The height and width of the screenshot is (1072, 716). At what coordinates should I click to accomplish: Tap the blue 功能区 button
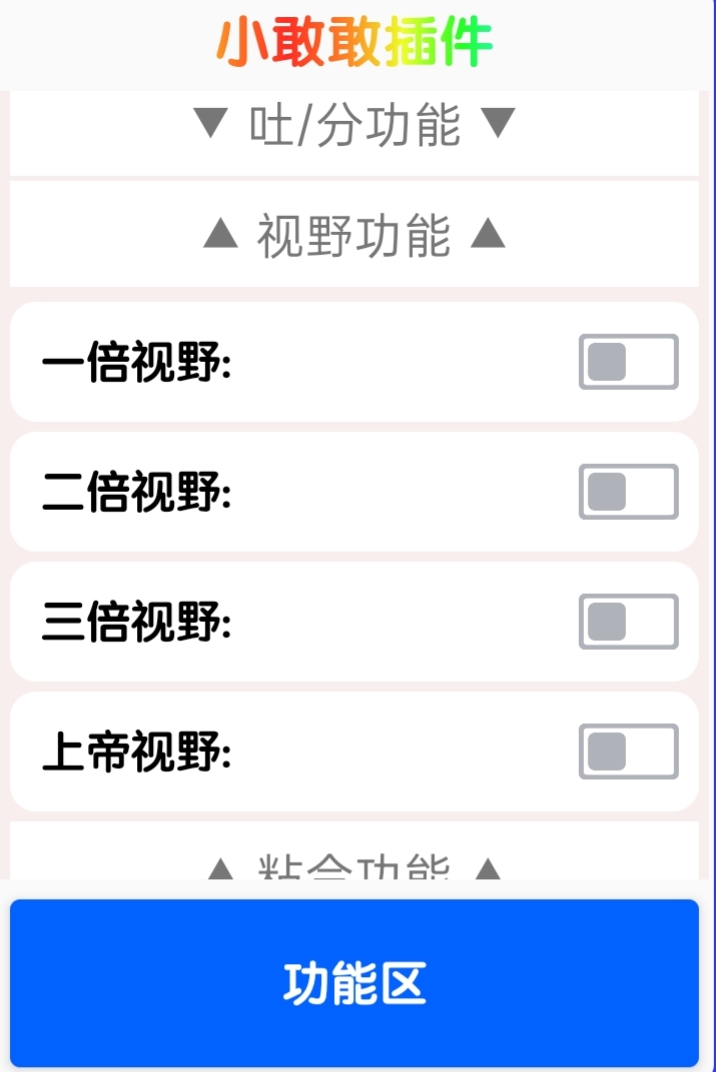[x=354, y=983]
